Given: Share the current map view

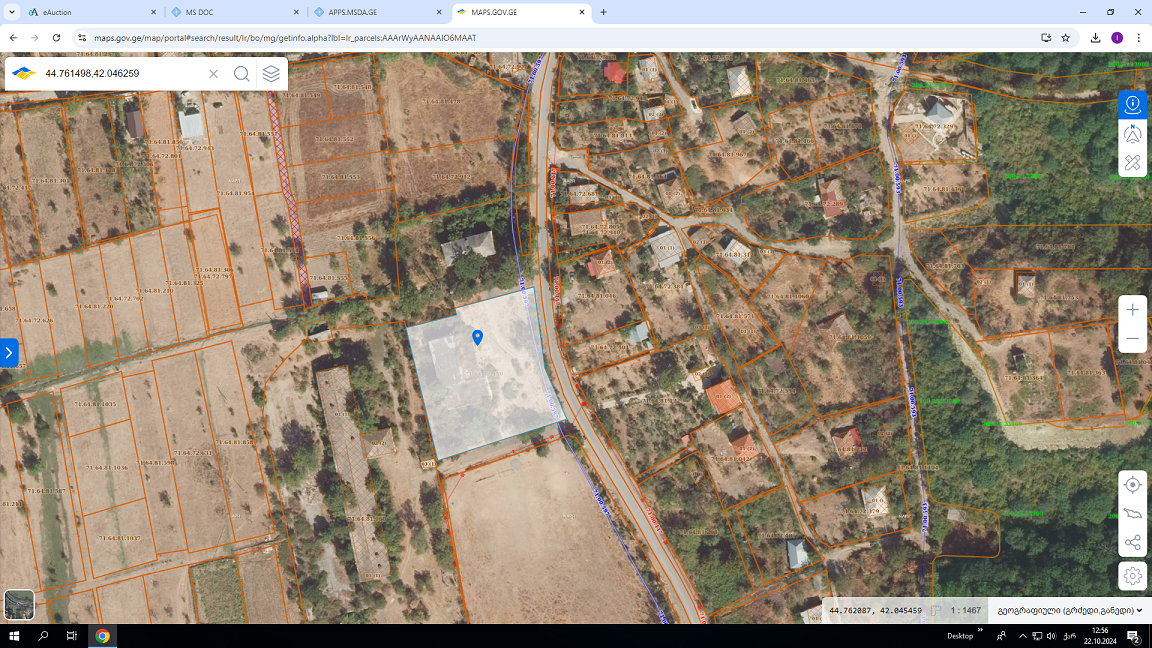Looking at the screenshot, I should tap(1133, 543).
